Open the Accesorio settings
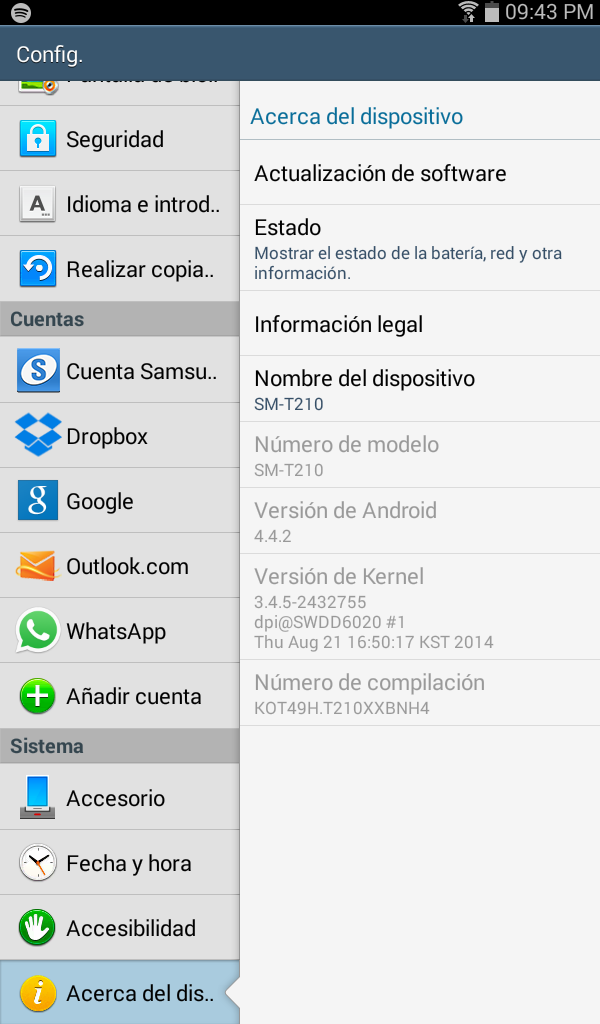Screen dimensions: 600x1024 [119, 797]
